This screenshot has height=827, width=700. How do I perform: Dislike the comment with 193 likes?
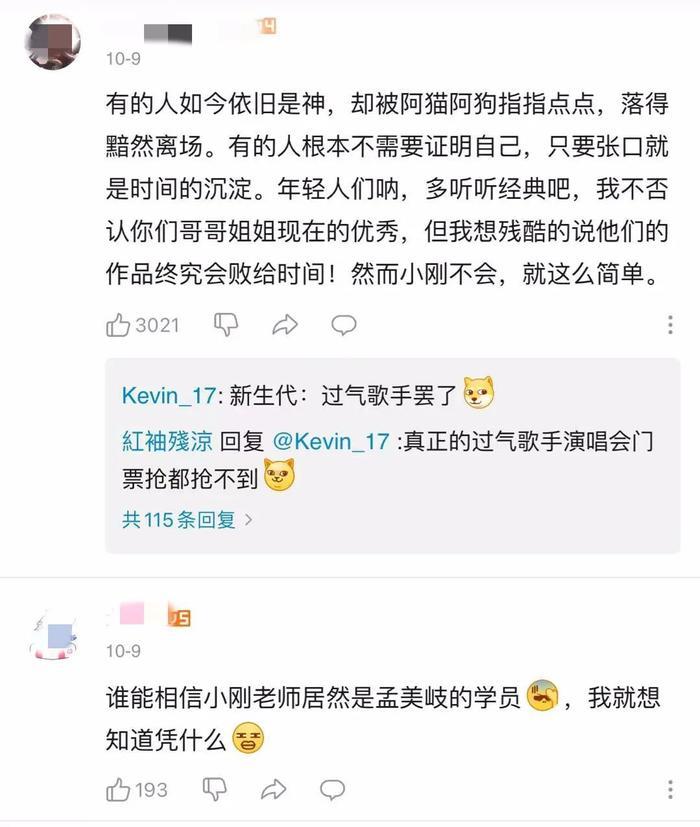[213, 790]
